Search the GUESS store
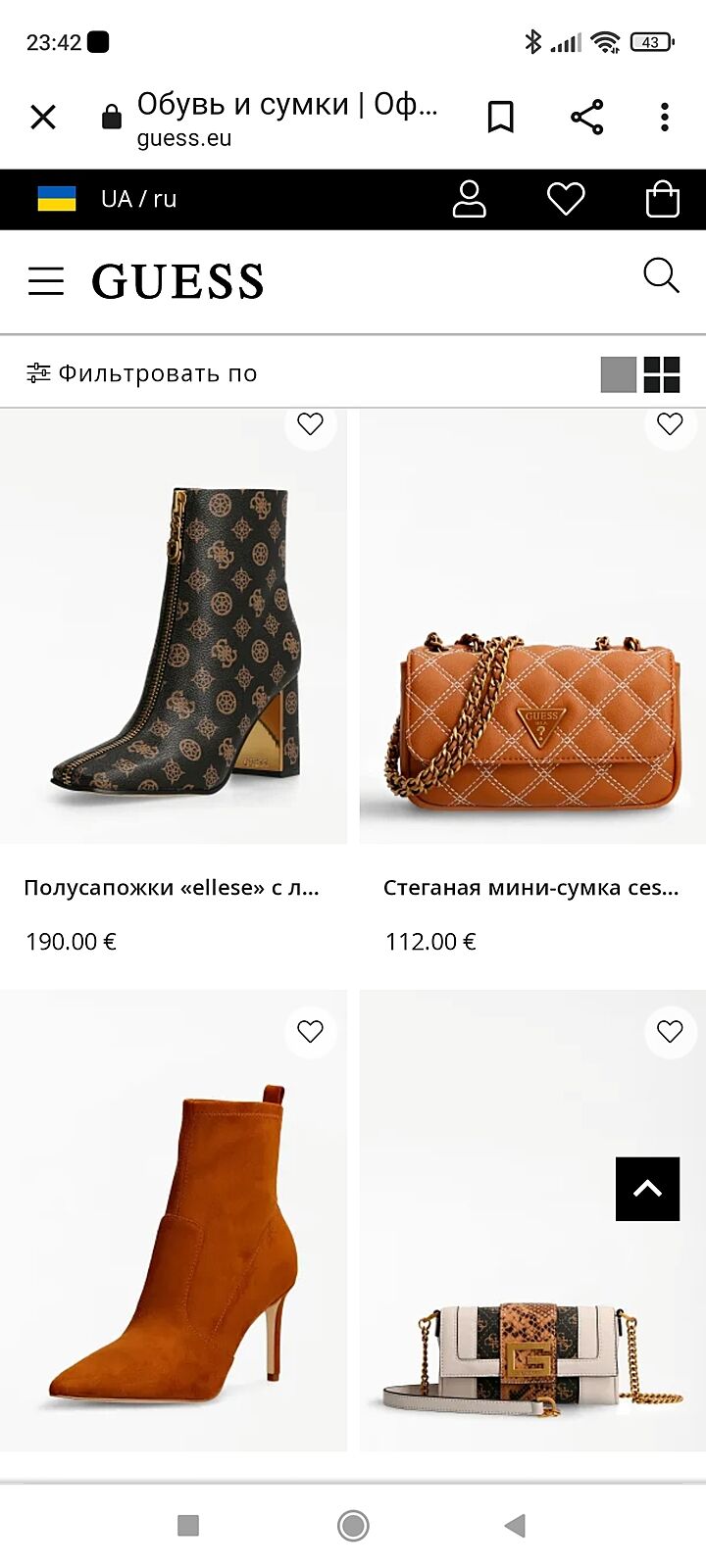Viewport: 706px width, 1568px height. [x=661, y=276]
